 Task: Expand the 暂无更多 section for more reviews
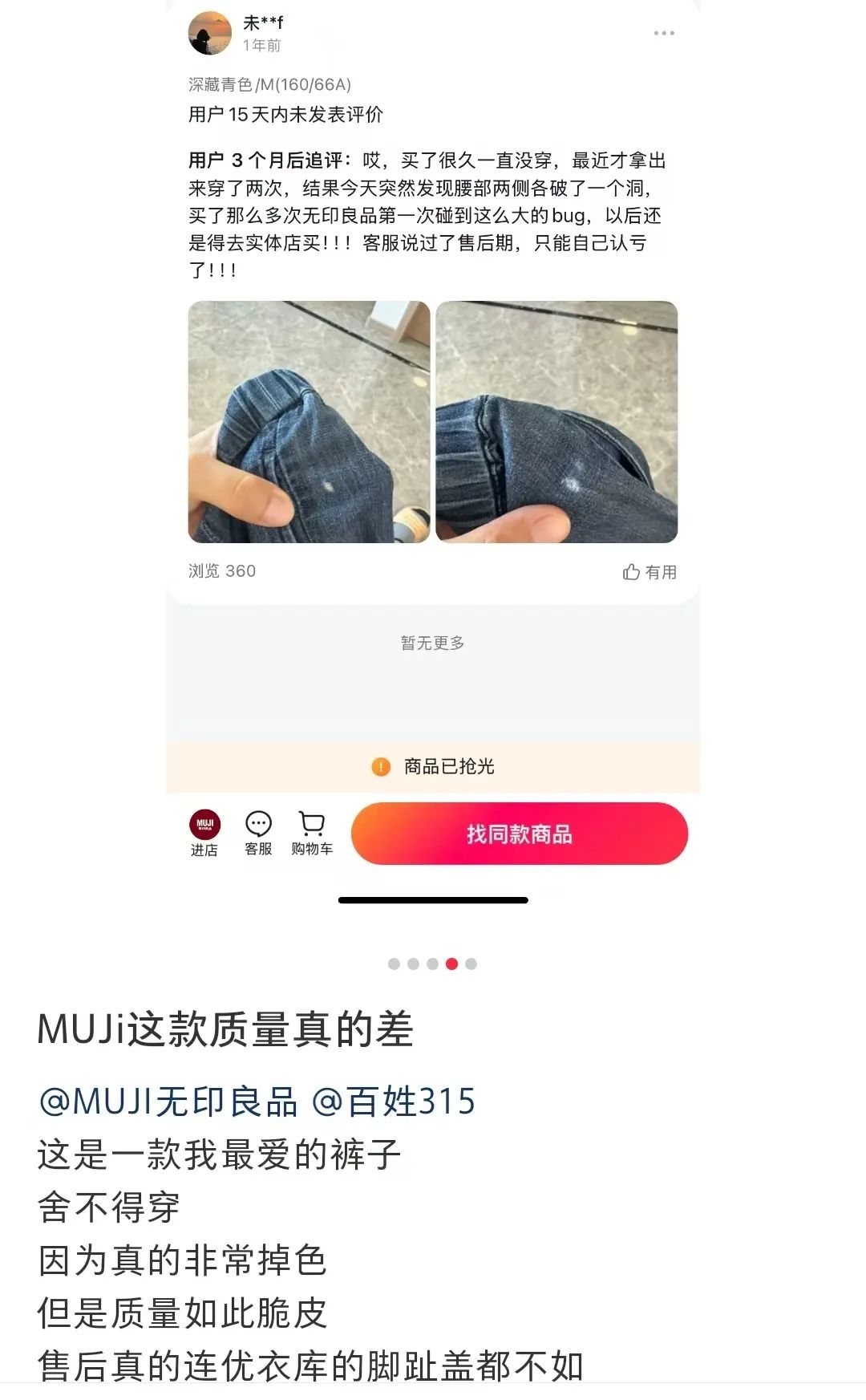coord(433,642)
